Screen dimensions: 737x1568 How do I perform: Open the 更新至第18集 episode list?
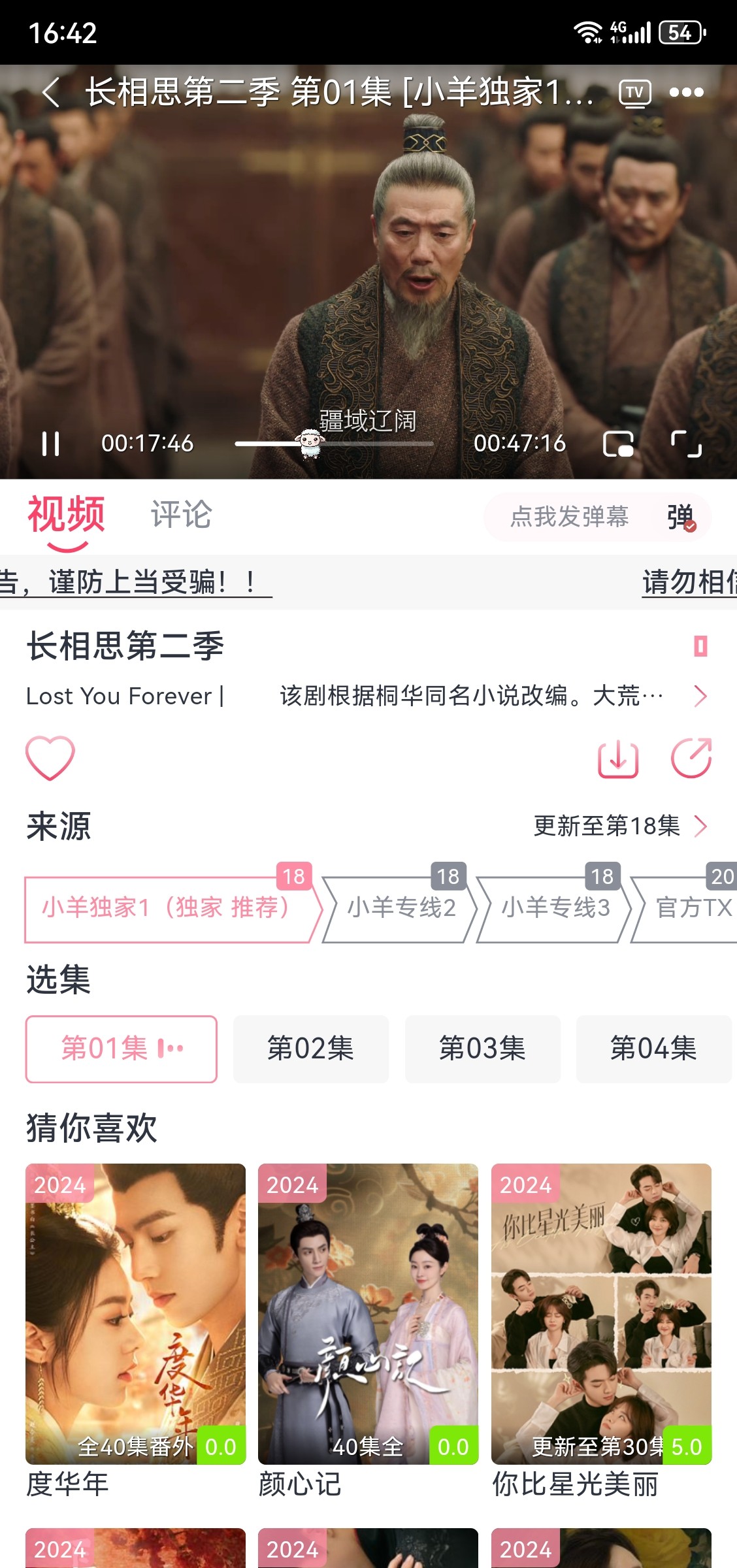click(619, 826)
